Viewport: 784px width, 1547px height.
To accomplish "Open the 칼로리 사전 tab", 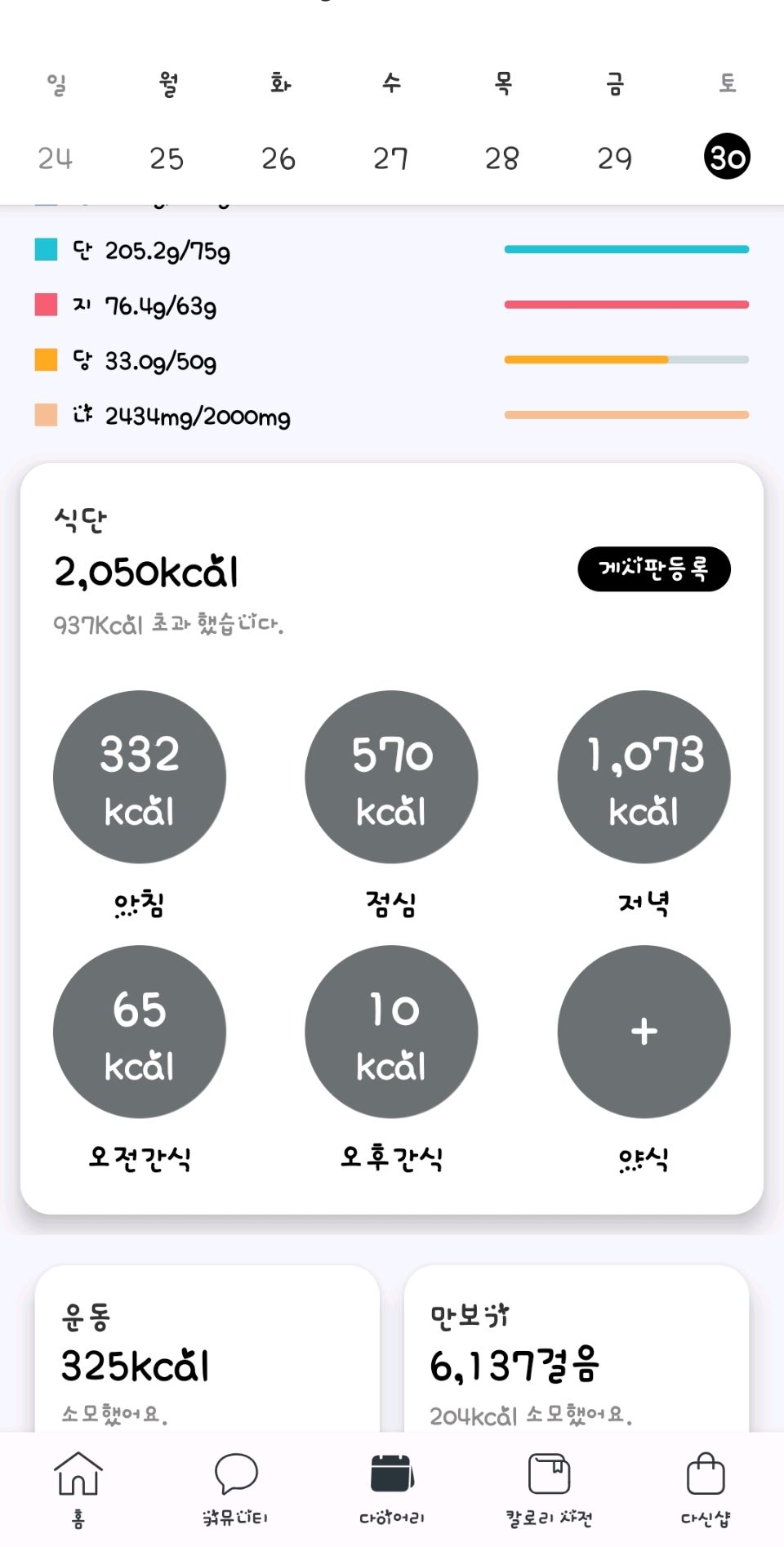I will (549, 1489).
